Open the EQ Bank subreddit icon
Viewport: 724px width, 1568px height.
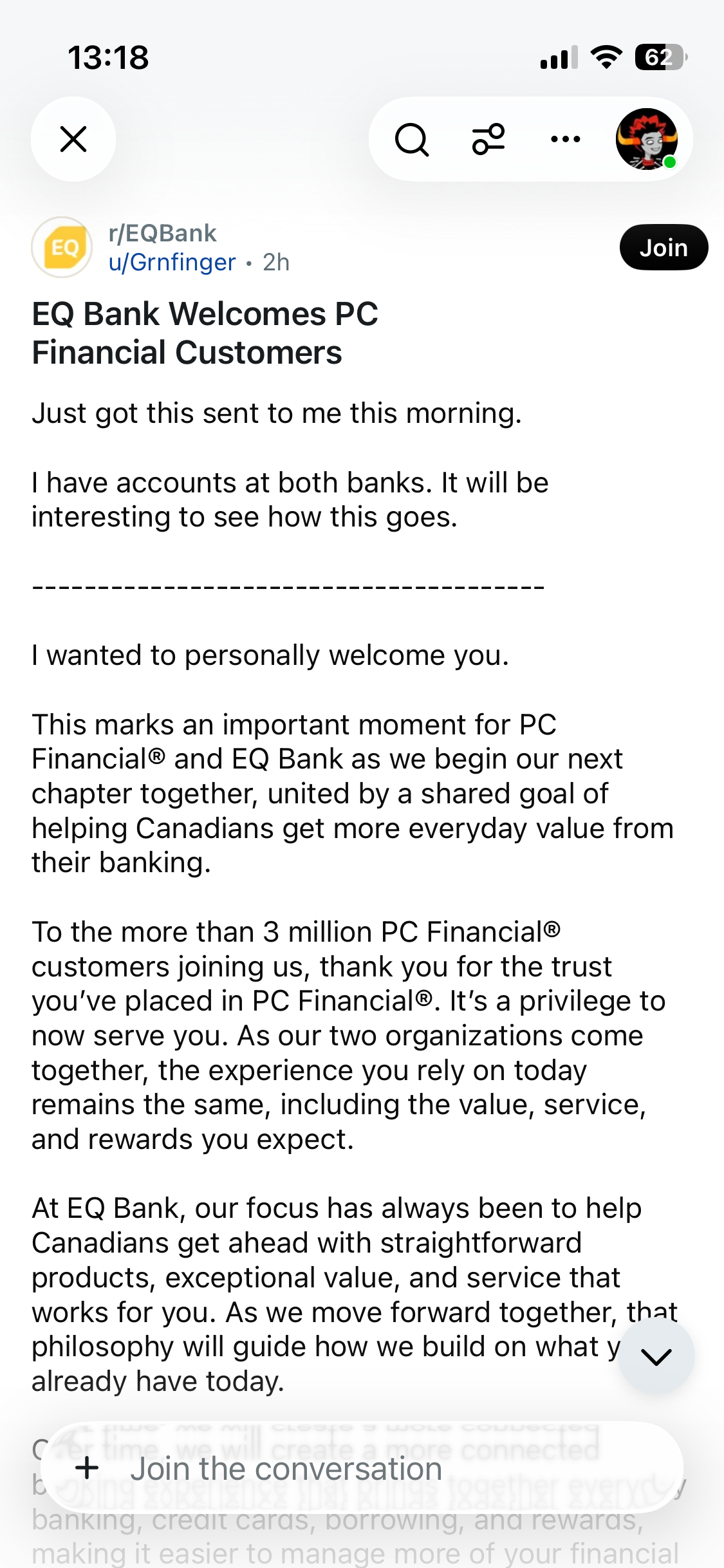(x=62, y=247)
